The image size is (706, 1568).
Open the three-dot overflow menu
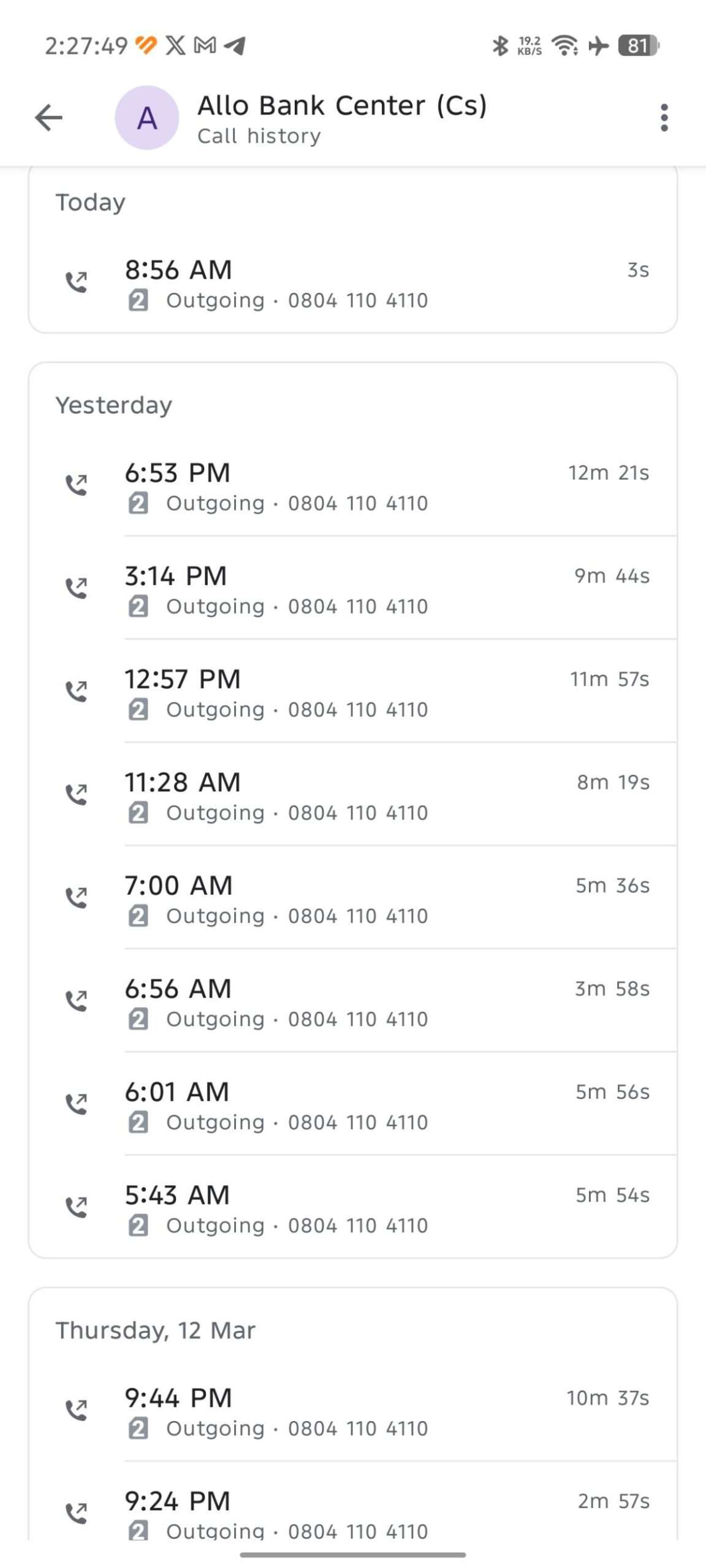[664, 118]
